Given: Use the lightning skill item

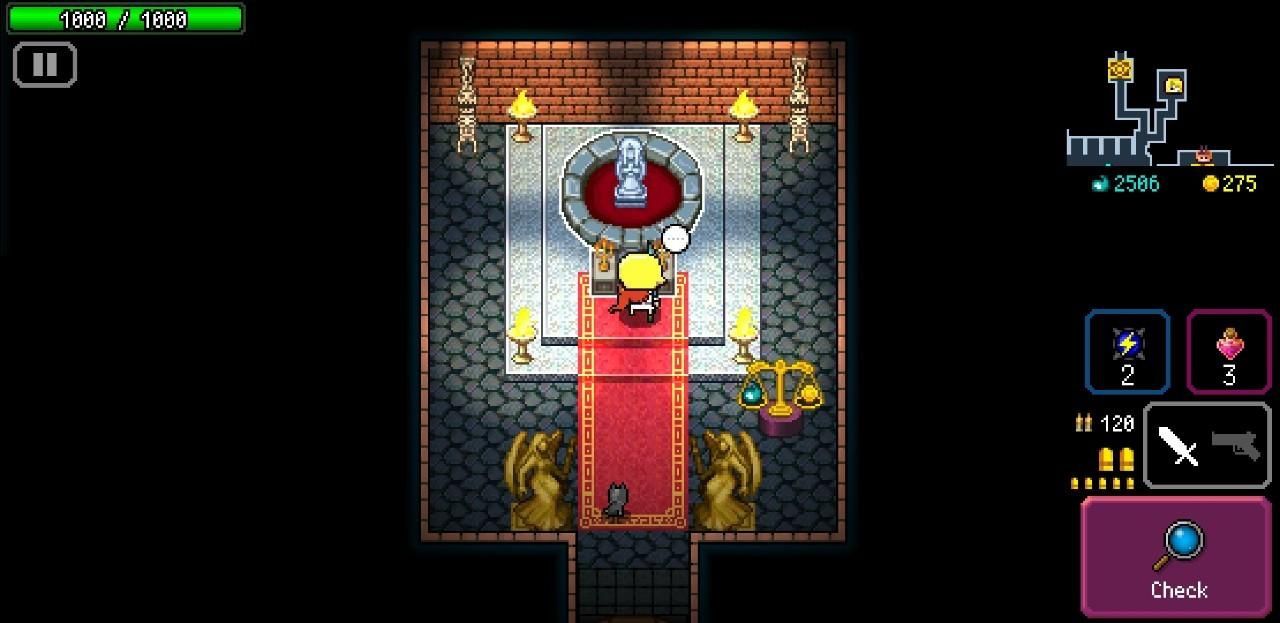Looking at the screenshot, I should 1127,352.
